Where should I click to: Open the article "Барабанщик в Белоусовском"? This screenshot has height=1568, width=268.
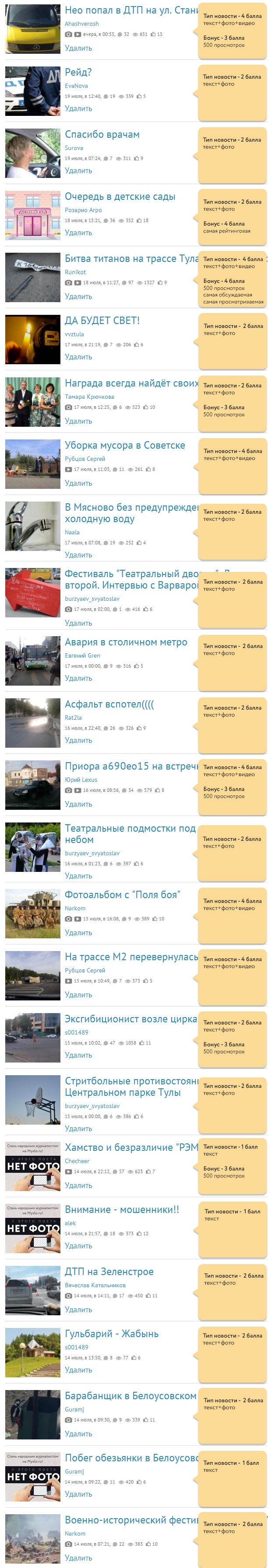130,1396
